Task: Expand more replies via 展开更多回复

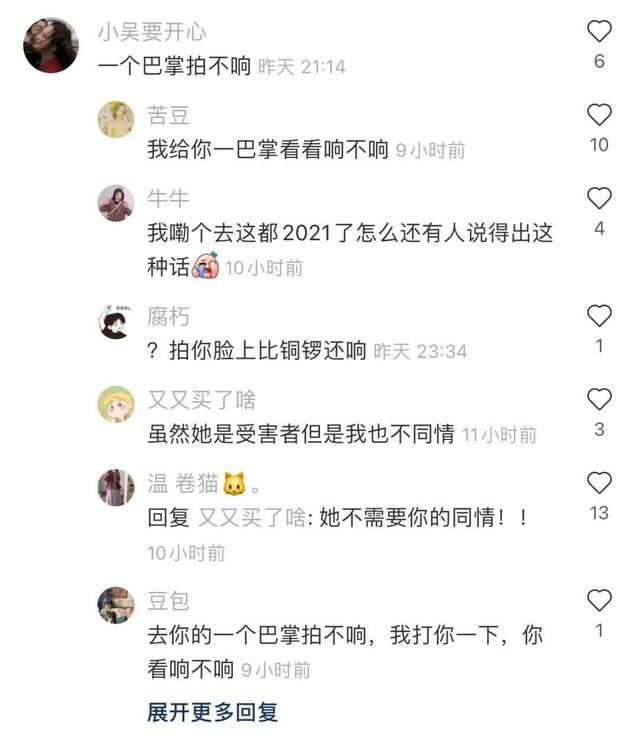Action: (x=212, y=712)
